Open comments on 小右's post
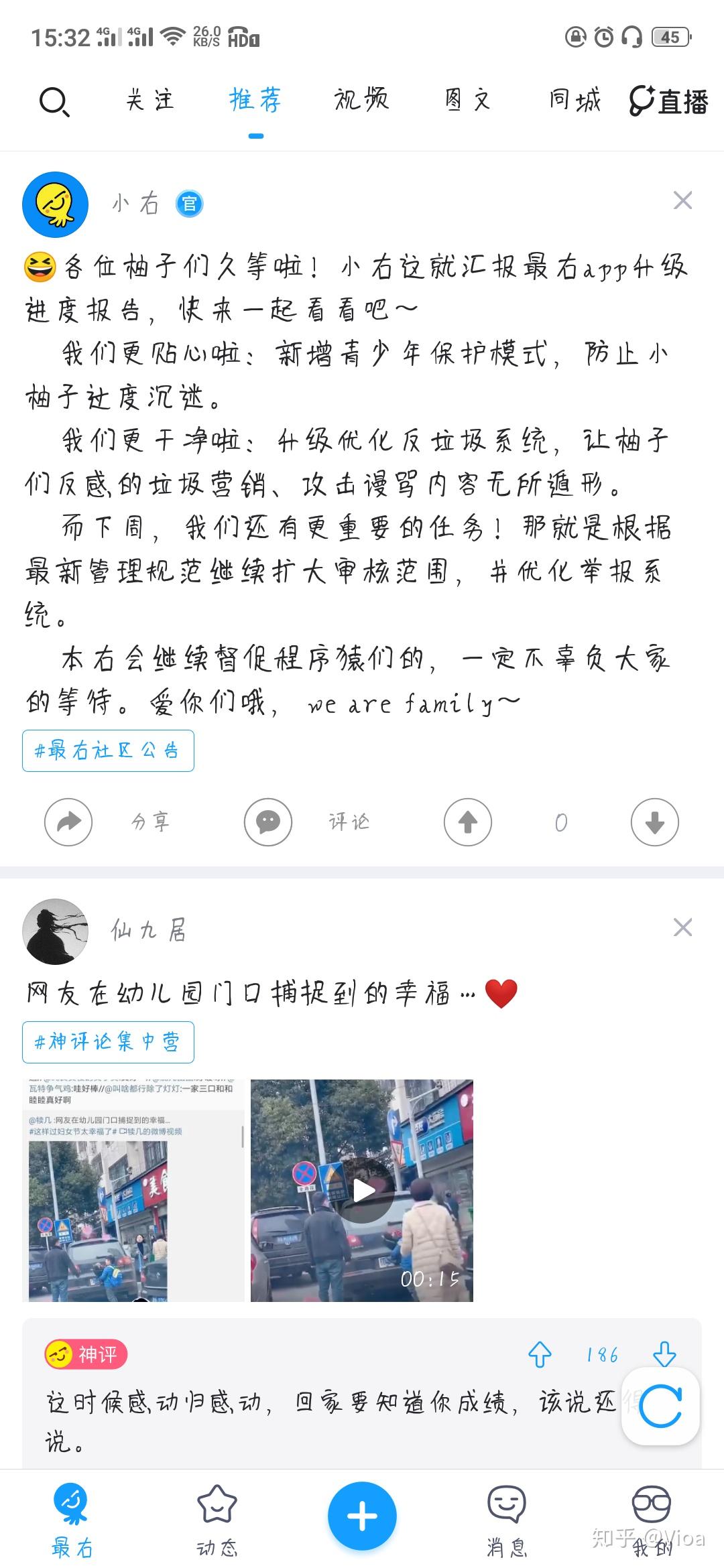724x1568 pixels. click(x=268, y=822)
